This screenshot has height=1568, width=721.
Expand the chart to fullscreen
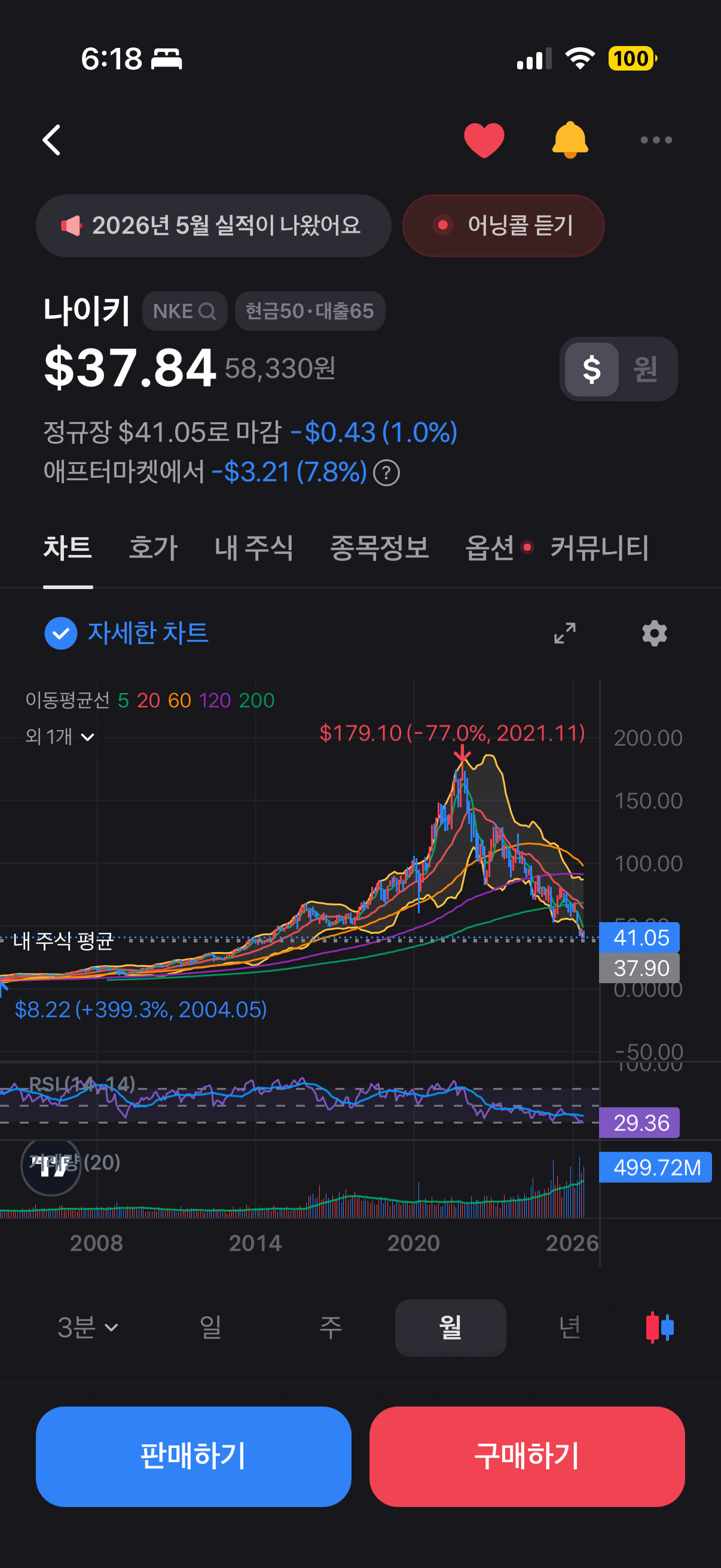click(x=564, y=634)
